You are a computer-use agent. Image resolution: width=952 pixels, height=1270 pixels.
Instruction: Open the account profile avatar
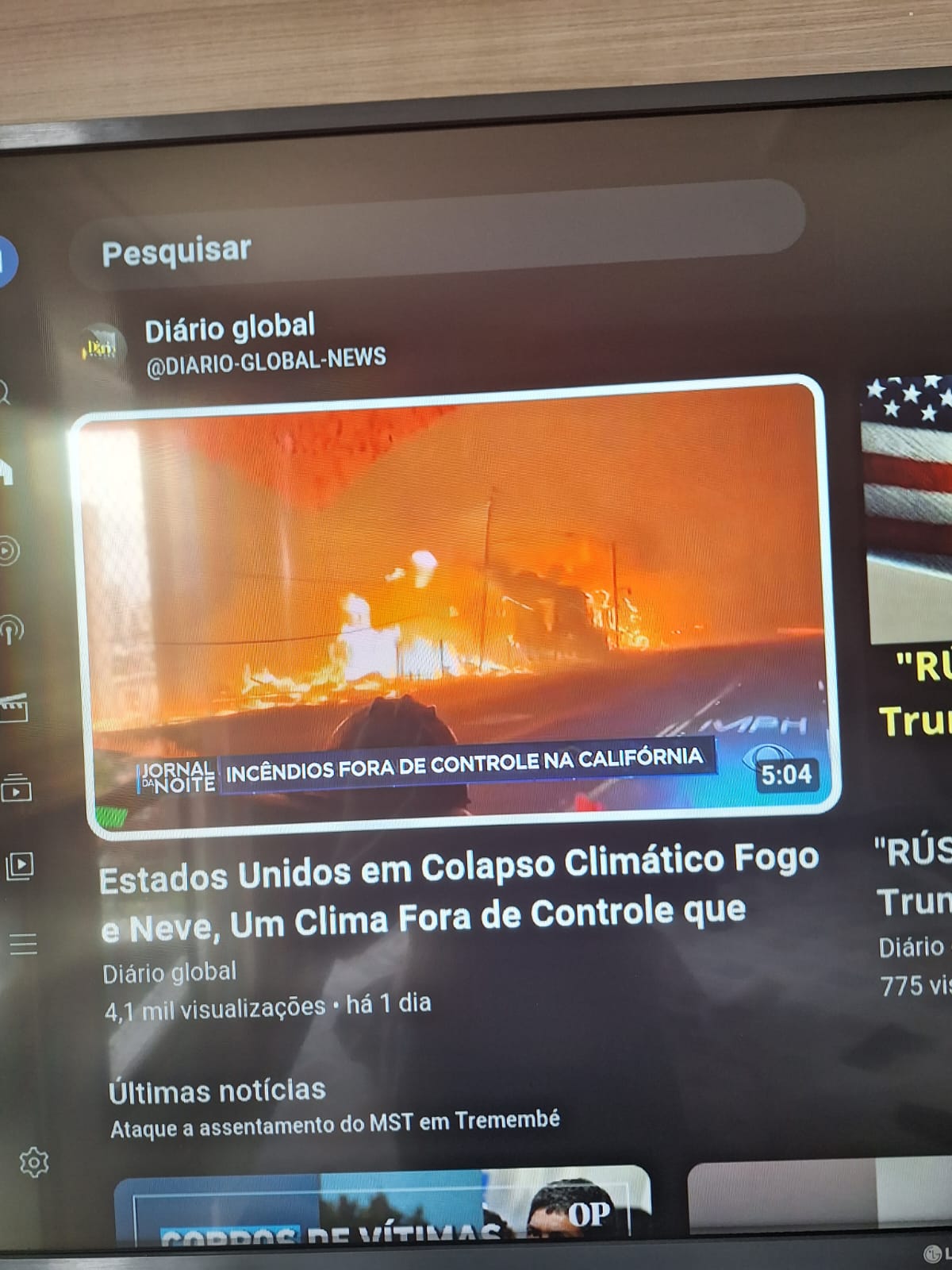click(5, 260)
